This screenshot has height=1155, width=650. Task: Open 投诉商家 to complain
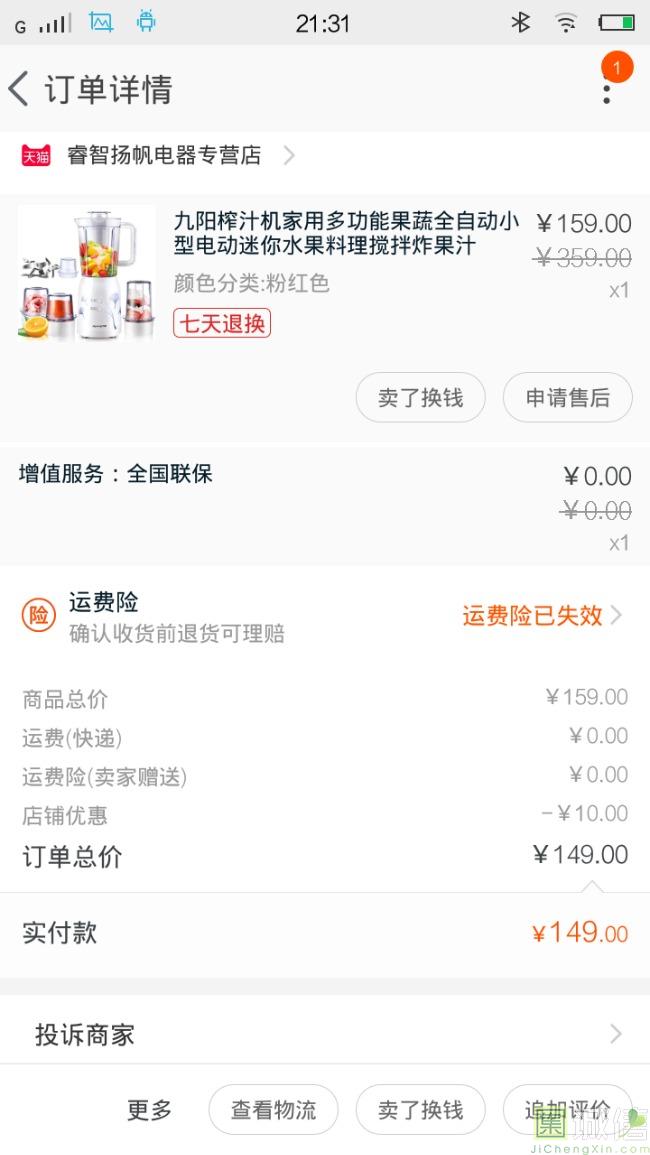click(x=325, y=1034)
